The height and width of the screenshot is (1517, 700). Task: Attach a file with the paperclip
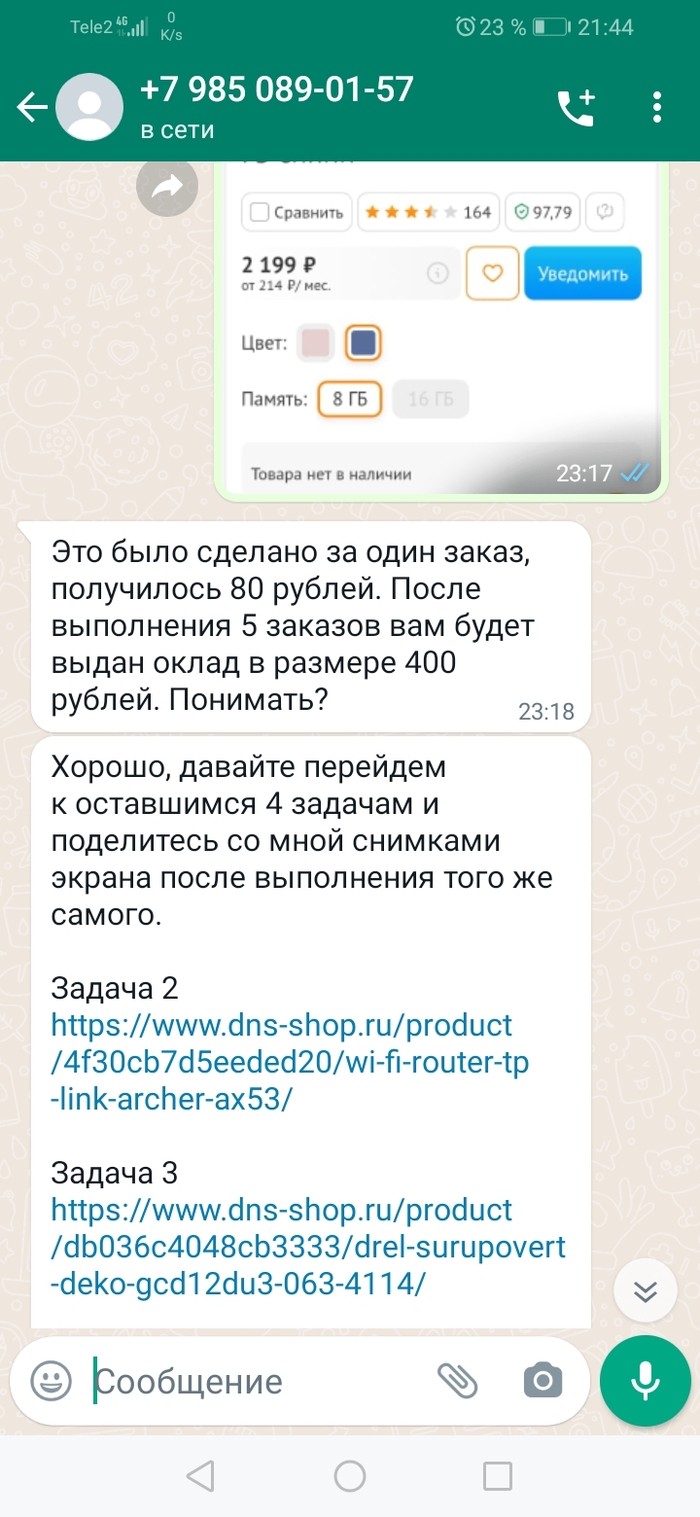[458, 1381]
